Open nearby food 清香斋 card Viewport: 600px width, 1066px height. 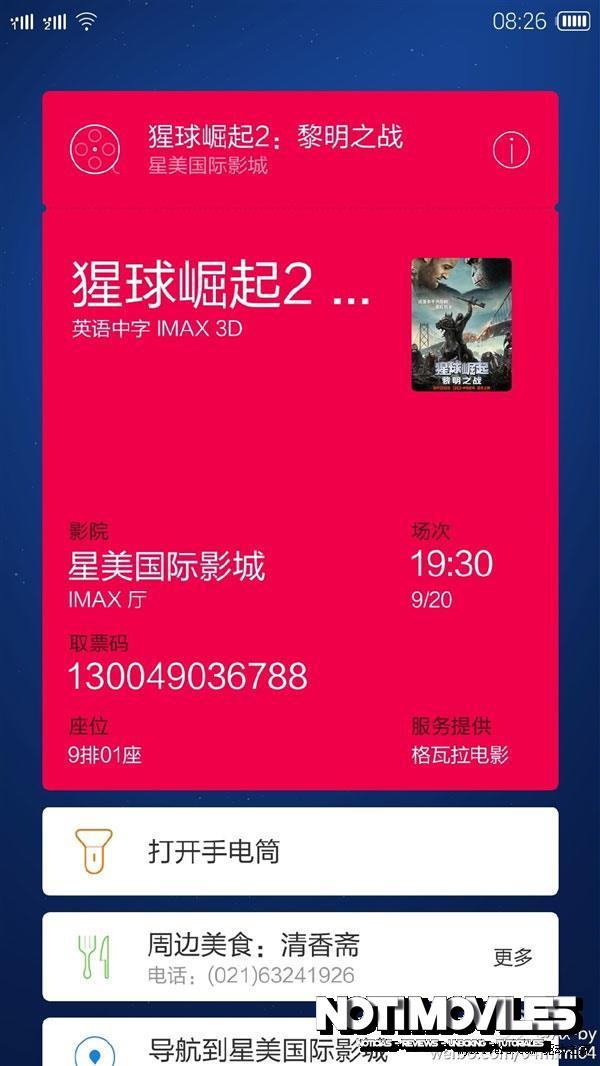coord(260,956)
